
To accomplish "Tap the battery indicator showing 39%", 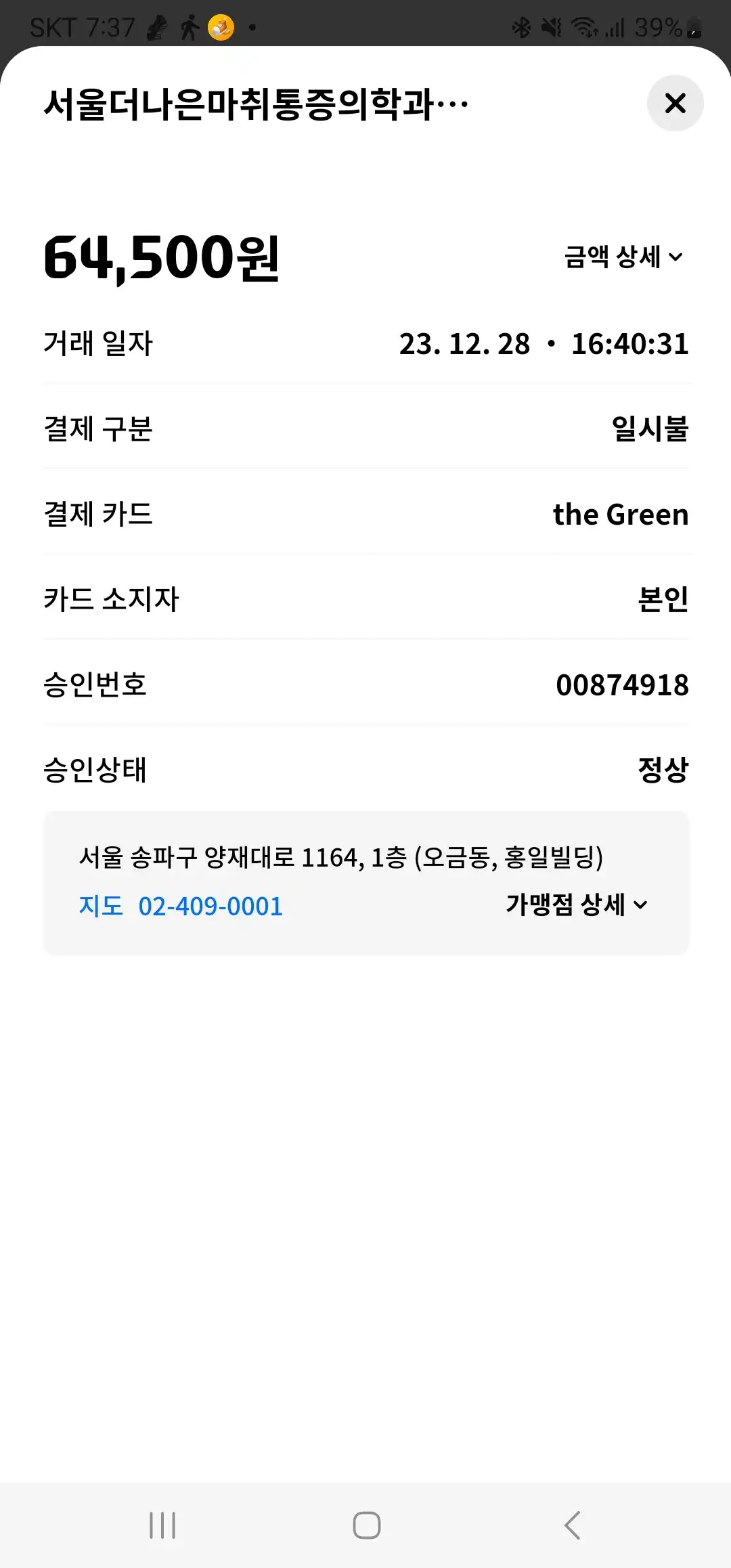I will tap(660, 26).
